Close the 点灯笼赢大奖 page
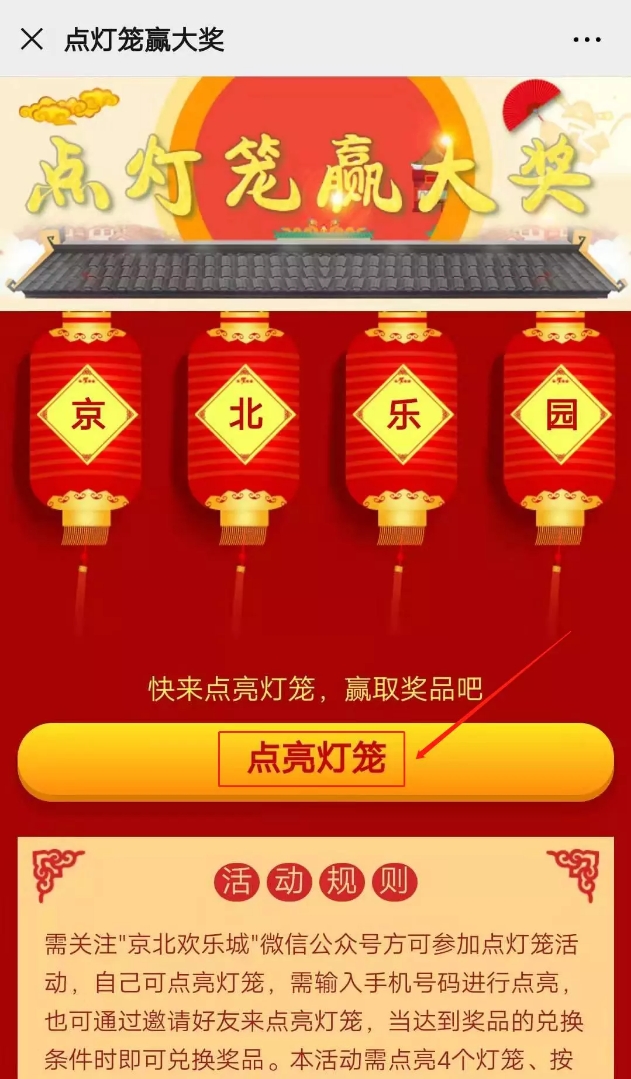The image size is (631, 1079). coord(32,39)
